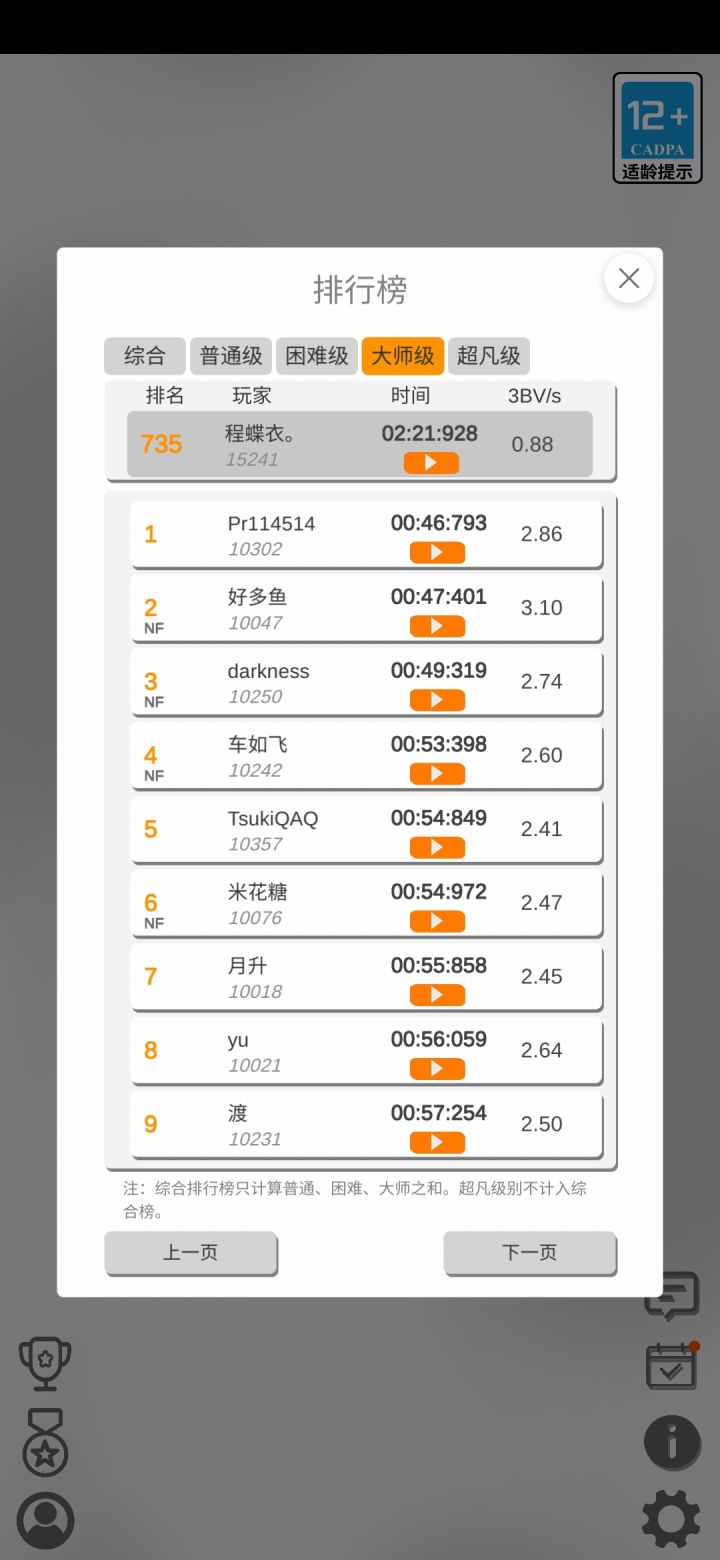The image size is (720, 1560).
Task: Play darkness's 00:49:319 replay
Action: click(437, 700)
